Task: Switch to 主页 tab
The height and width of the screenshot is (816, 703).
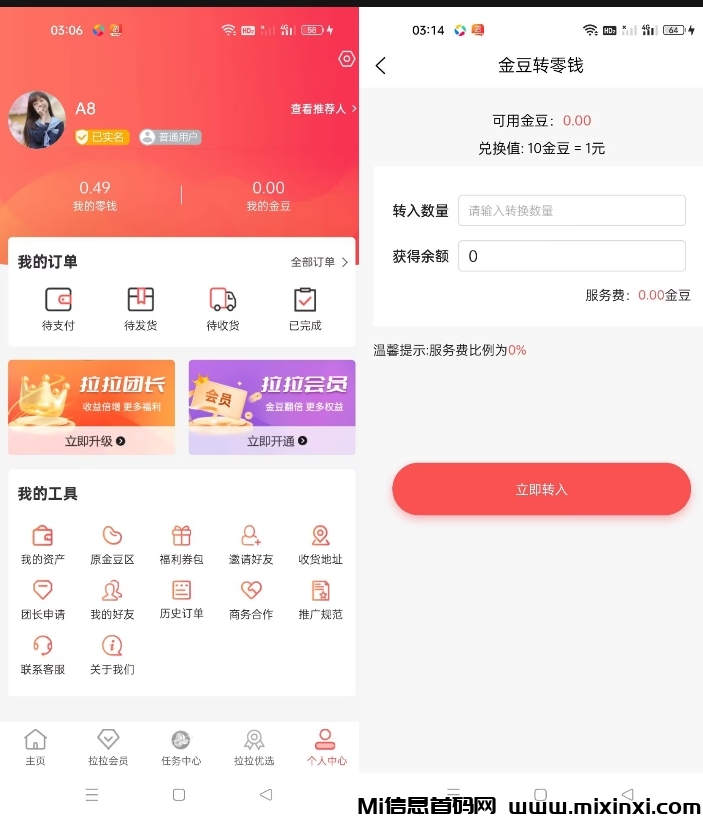Action: pyautogui.click(x=35, y=747)
